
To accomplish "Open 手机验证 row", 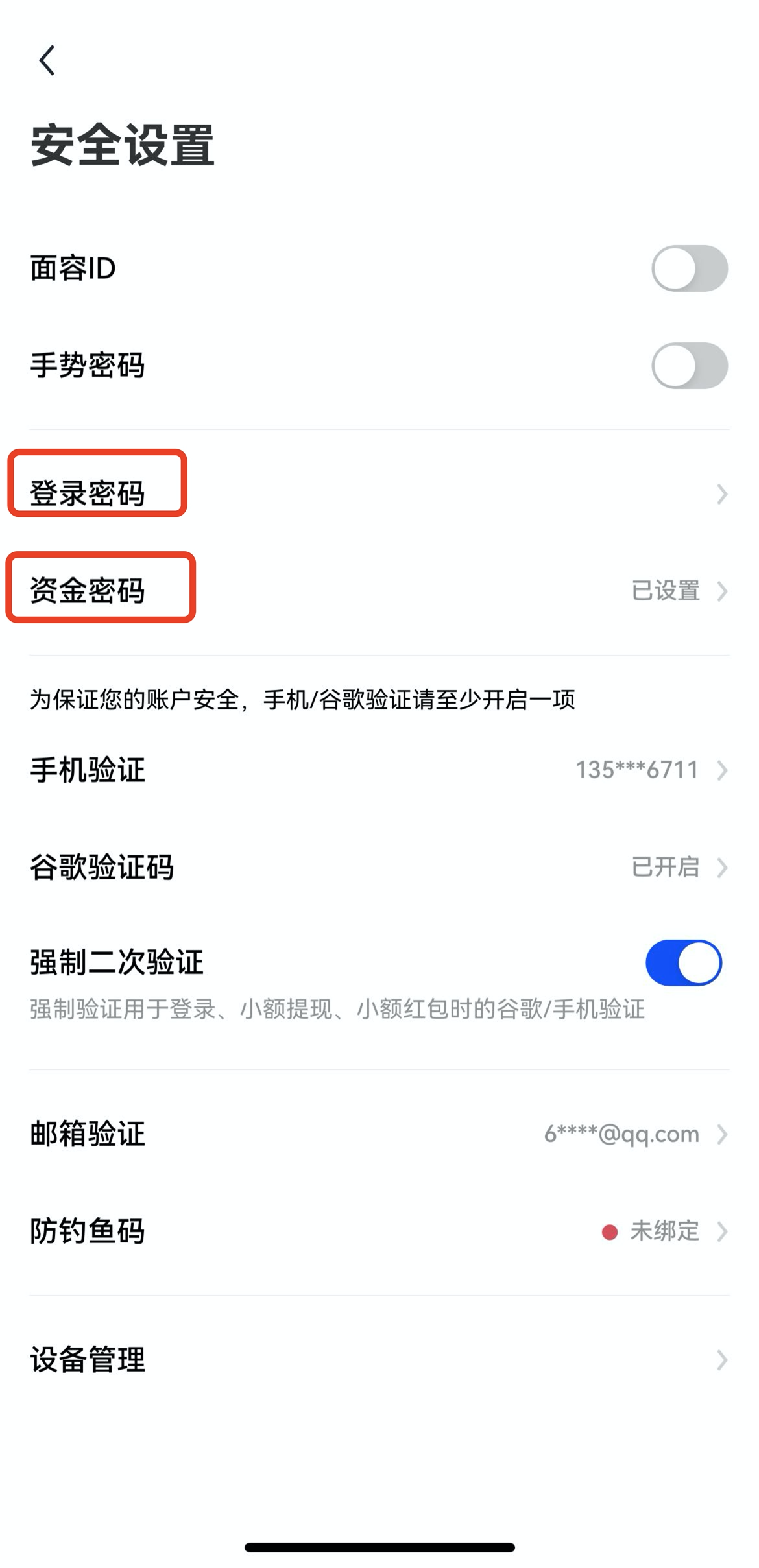I will [x=379, y=770].
